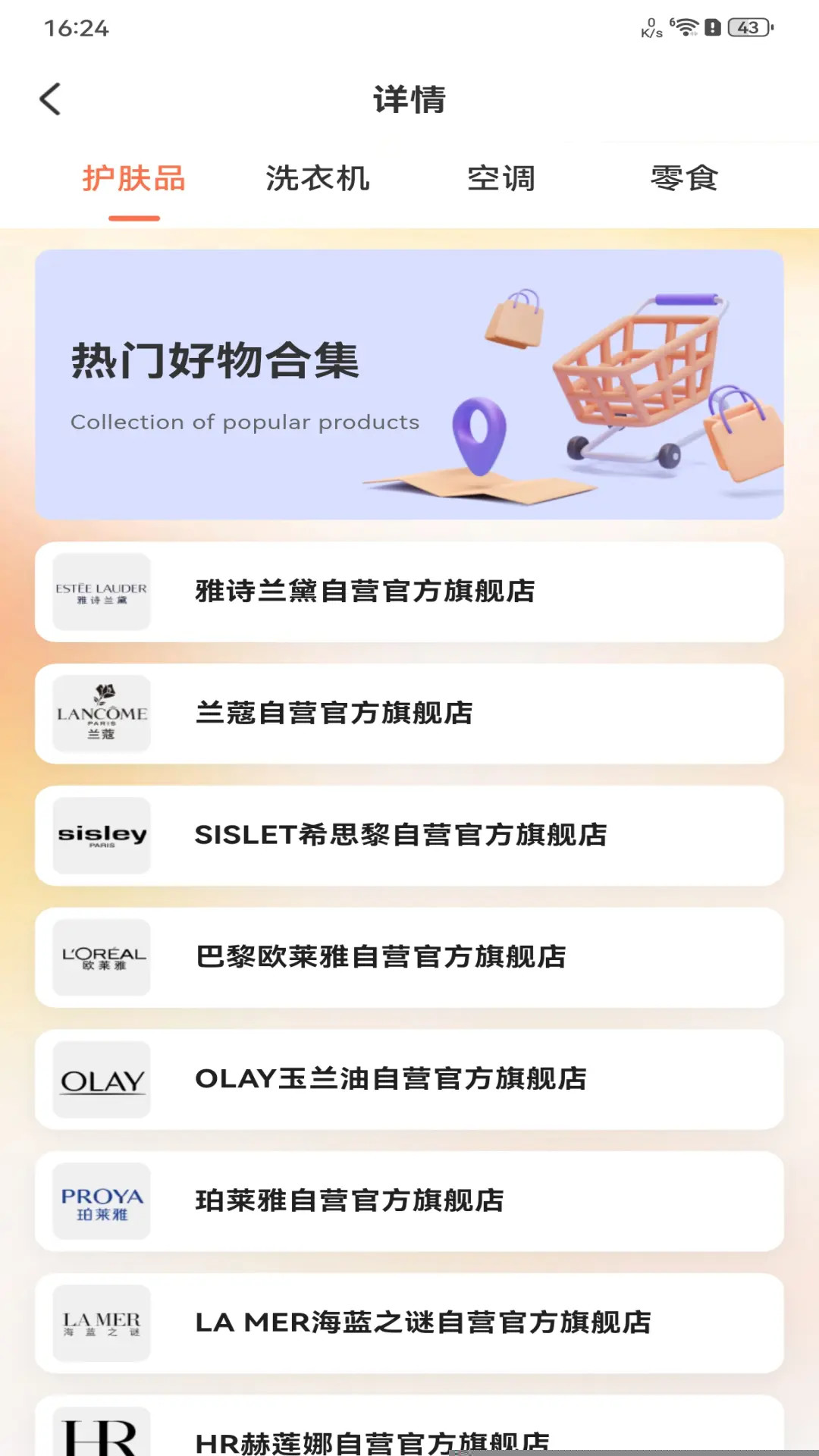The image size is (819, 1456).
Task: Switch to the 空调 tab
Action: tap(500, 180)
